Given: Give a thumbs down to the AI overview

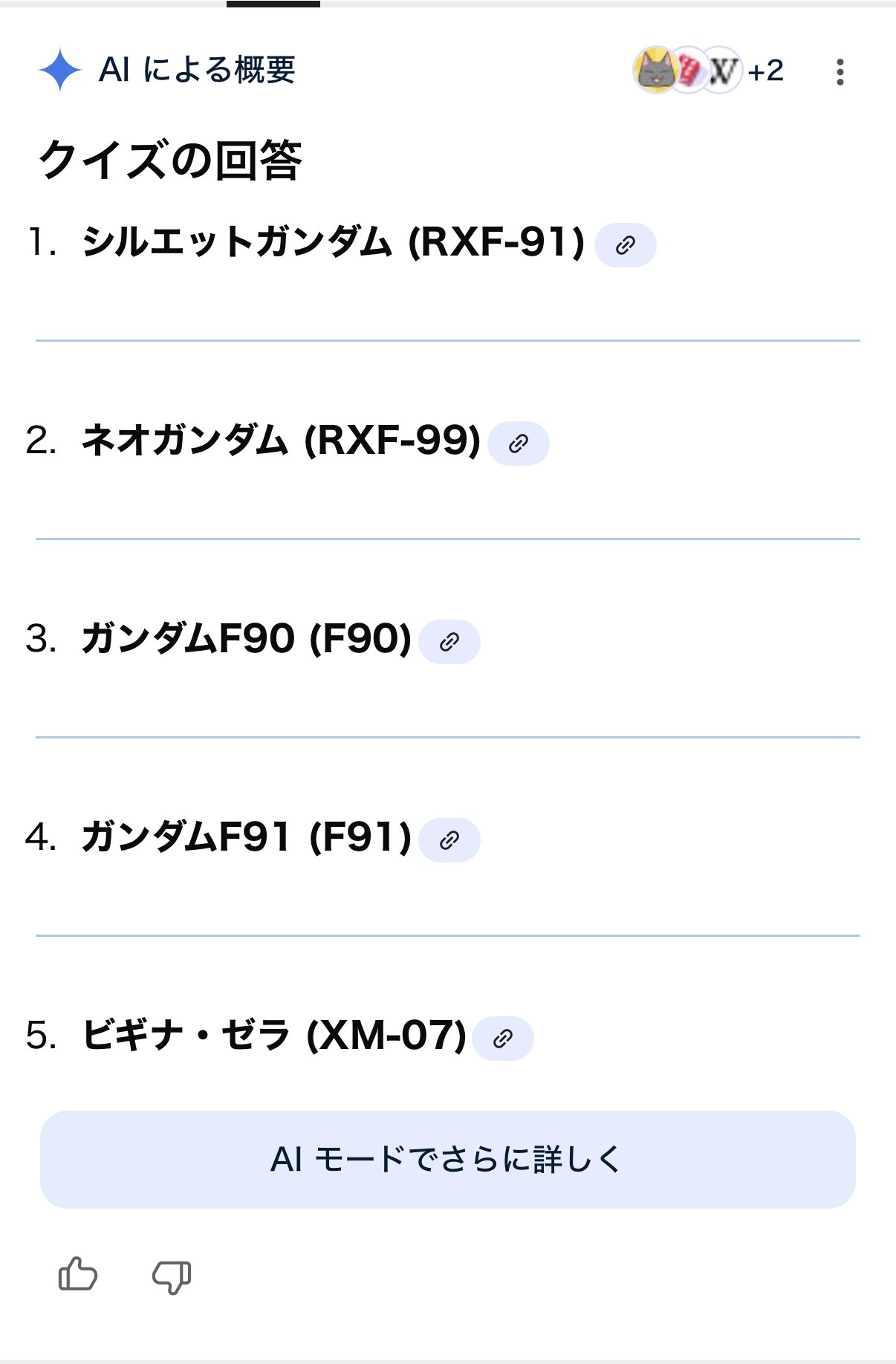Looking at the screenshot, I should point(172,1276).
